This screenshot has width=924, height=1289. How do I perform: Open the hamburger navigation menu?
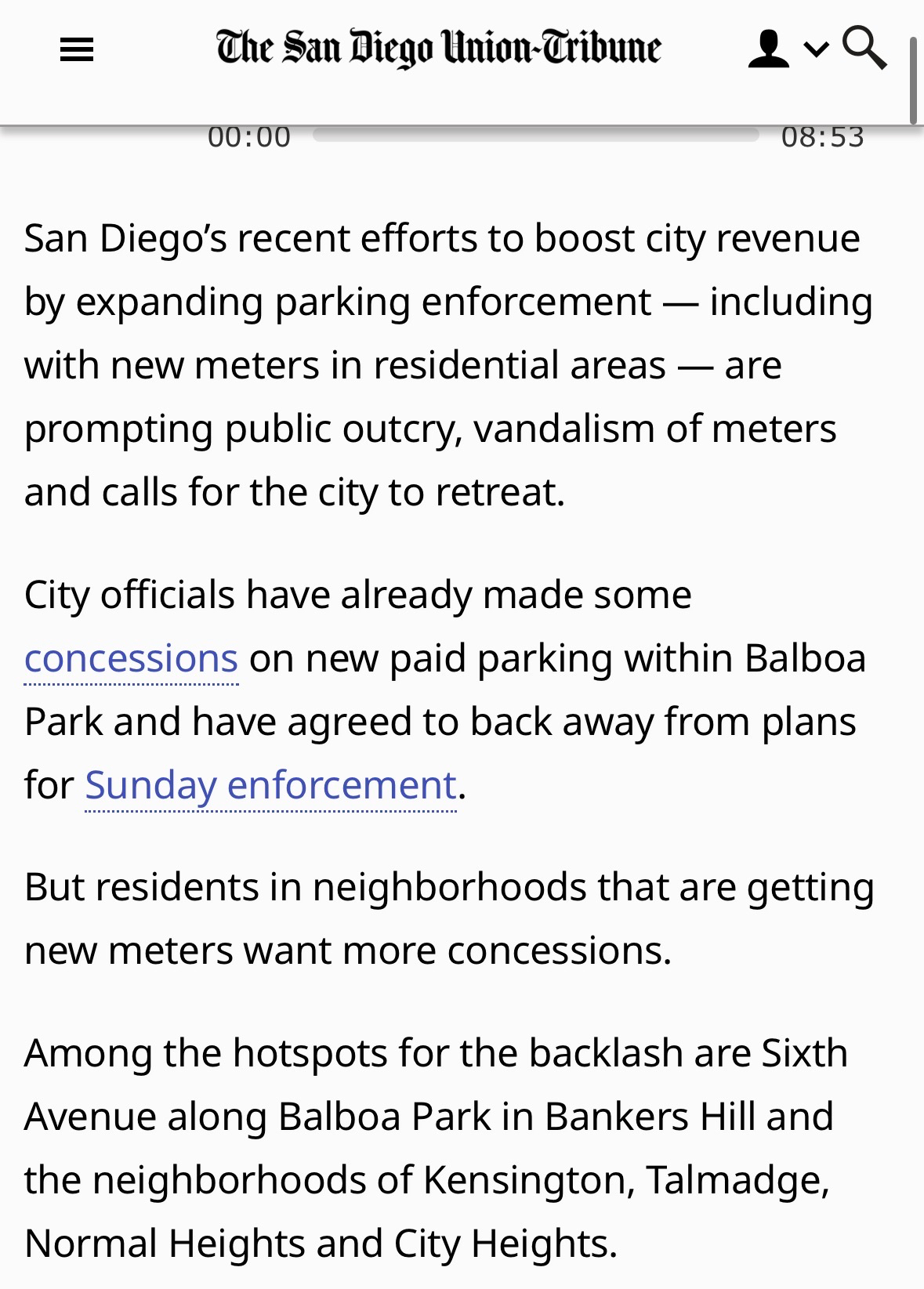click(77, 50)
